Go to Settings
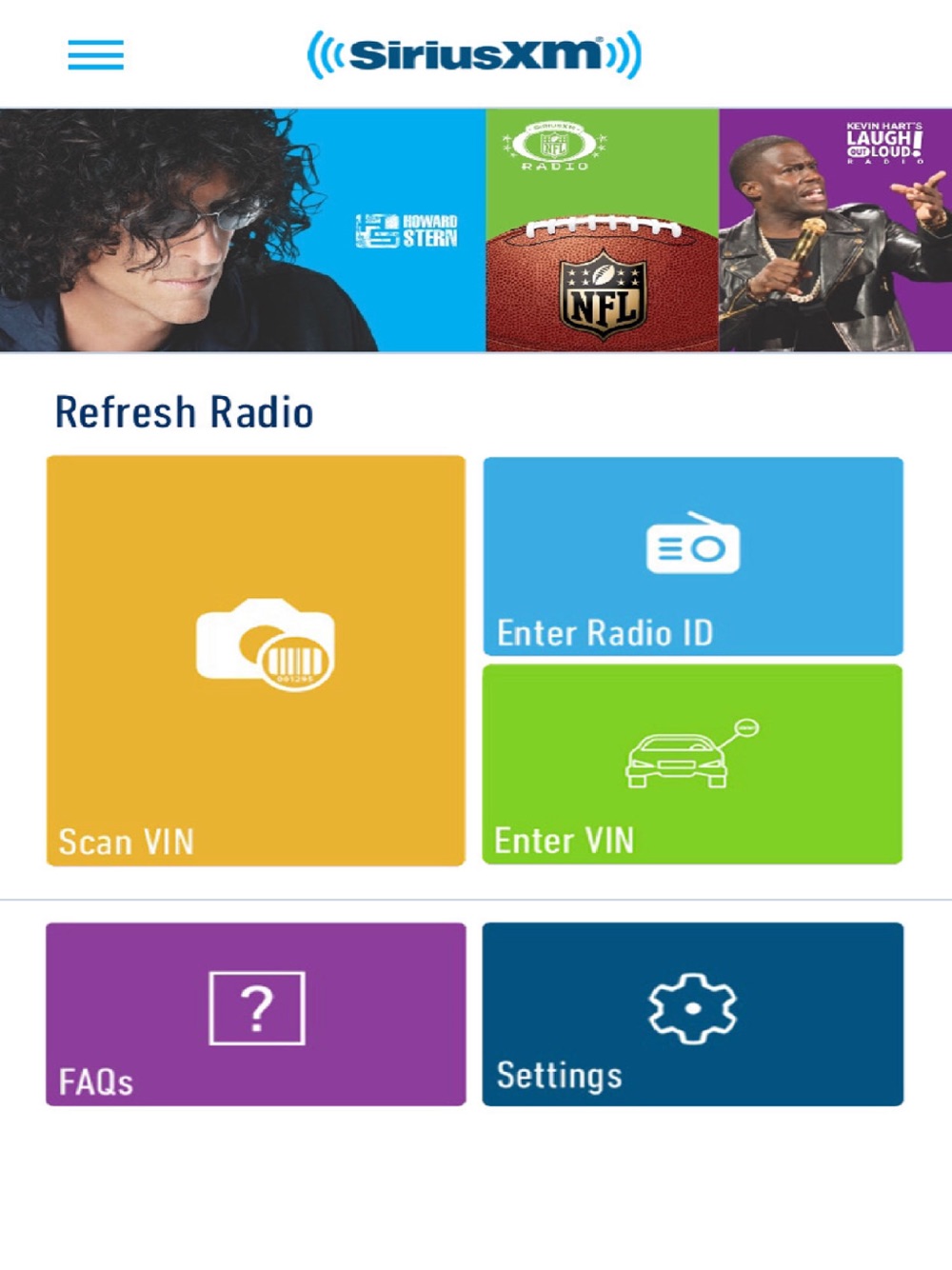The height and width of the screenshot is (1270, 952). click(x=692, y=1014)
